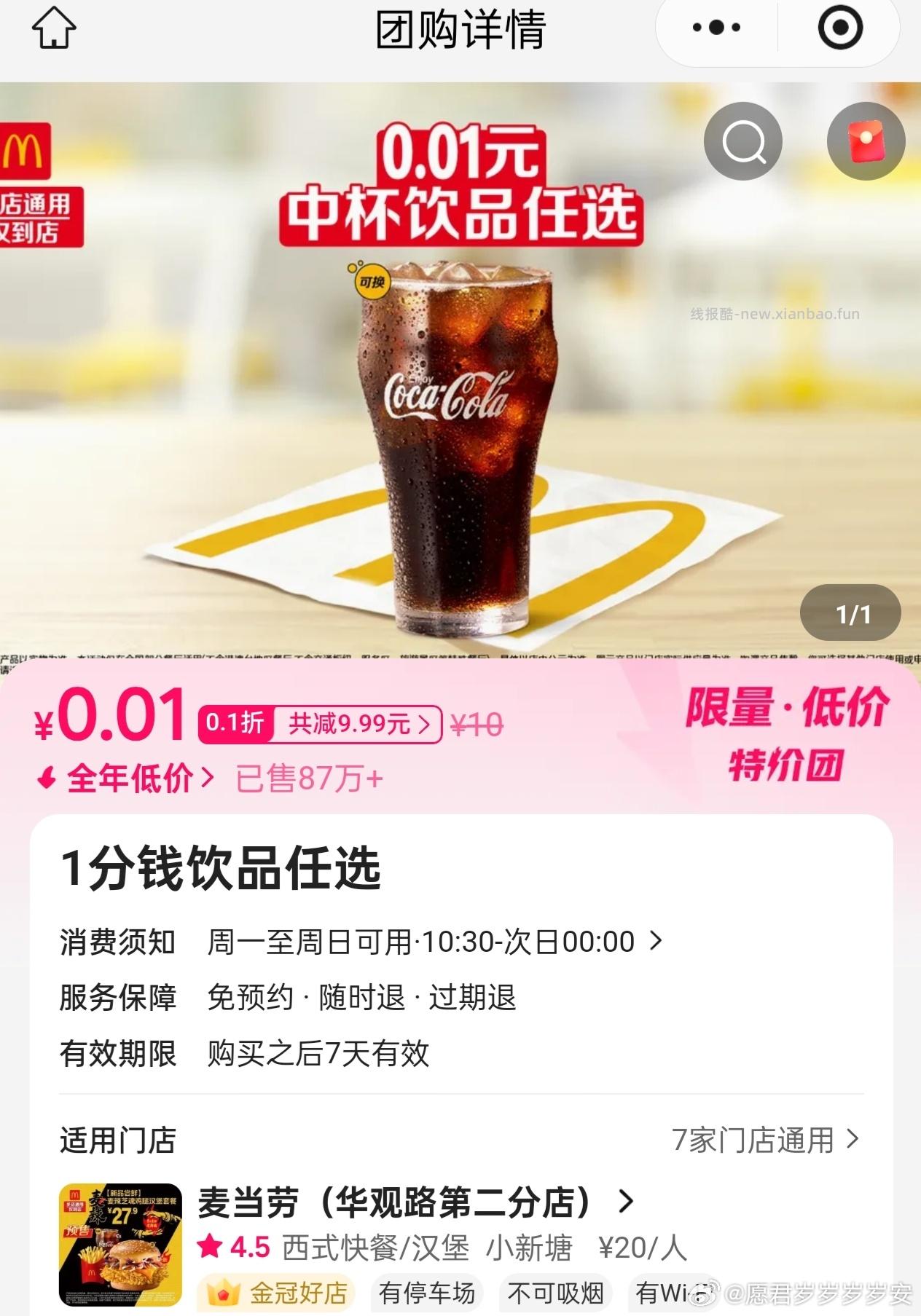Open the search magnifier on the banner
The image size is (921, 1316).
pos(742,140)
